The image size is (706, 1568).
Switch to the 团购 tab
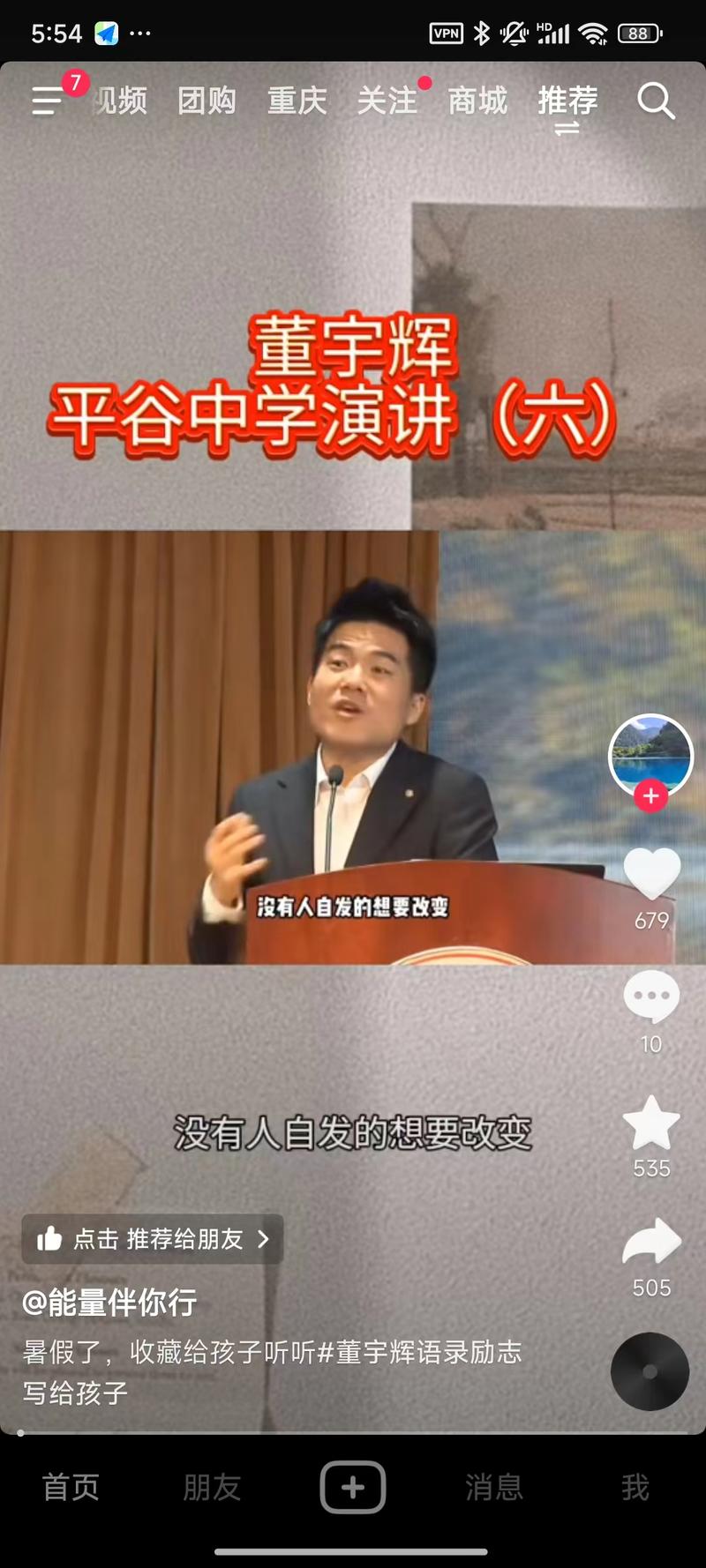pos(207,101)
